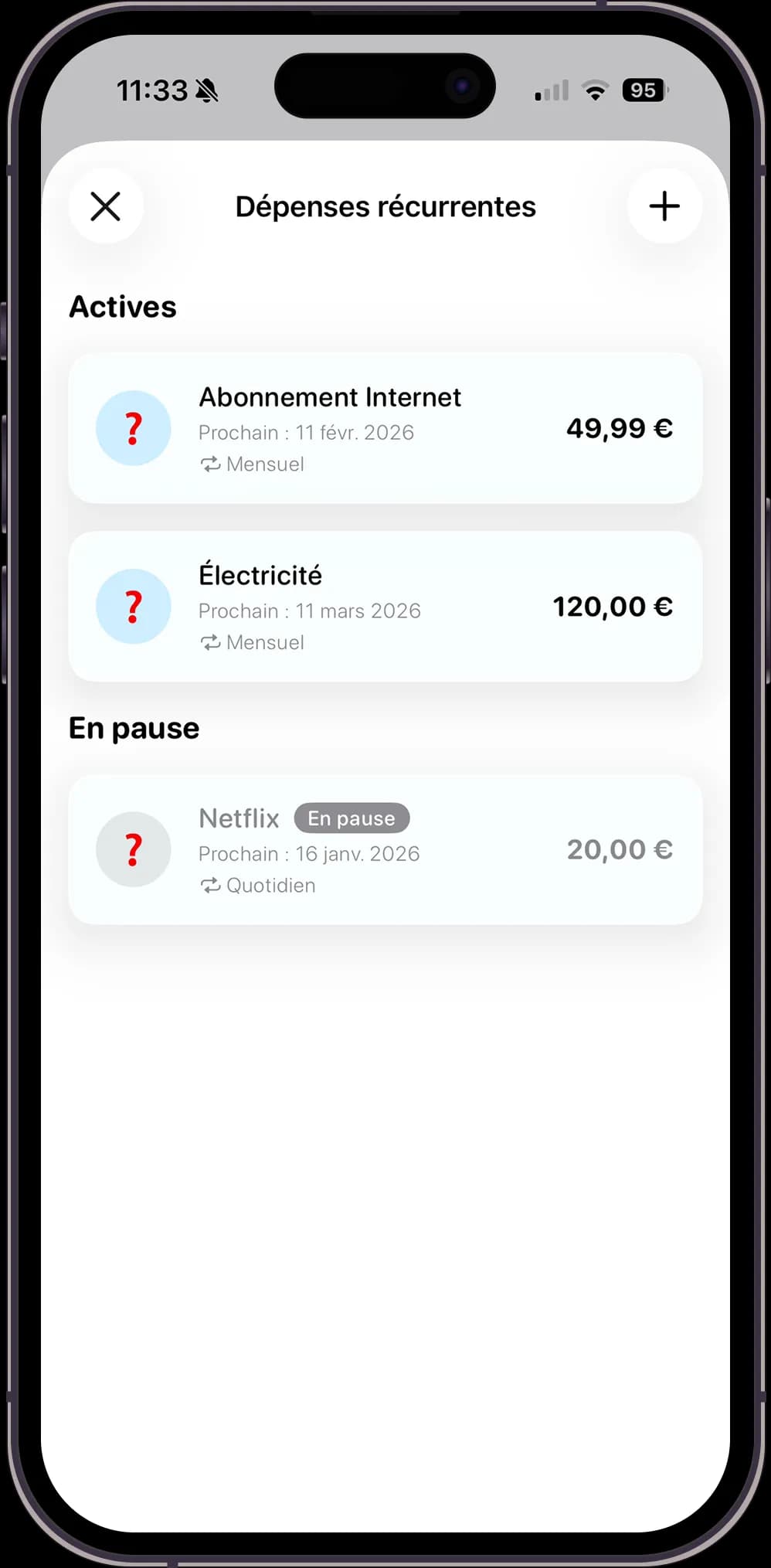The width and height of the screenshot is (771, 1568).
Task: Click the recurrence icon next to Quotidien
Action: point(209,885)
